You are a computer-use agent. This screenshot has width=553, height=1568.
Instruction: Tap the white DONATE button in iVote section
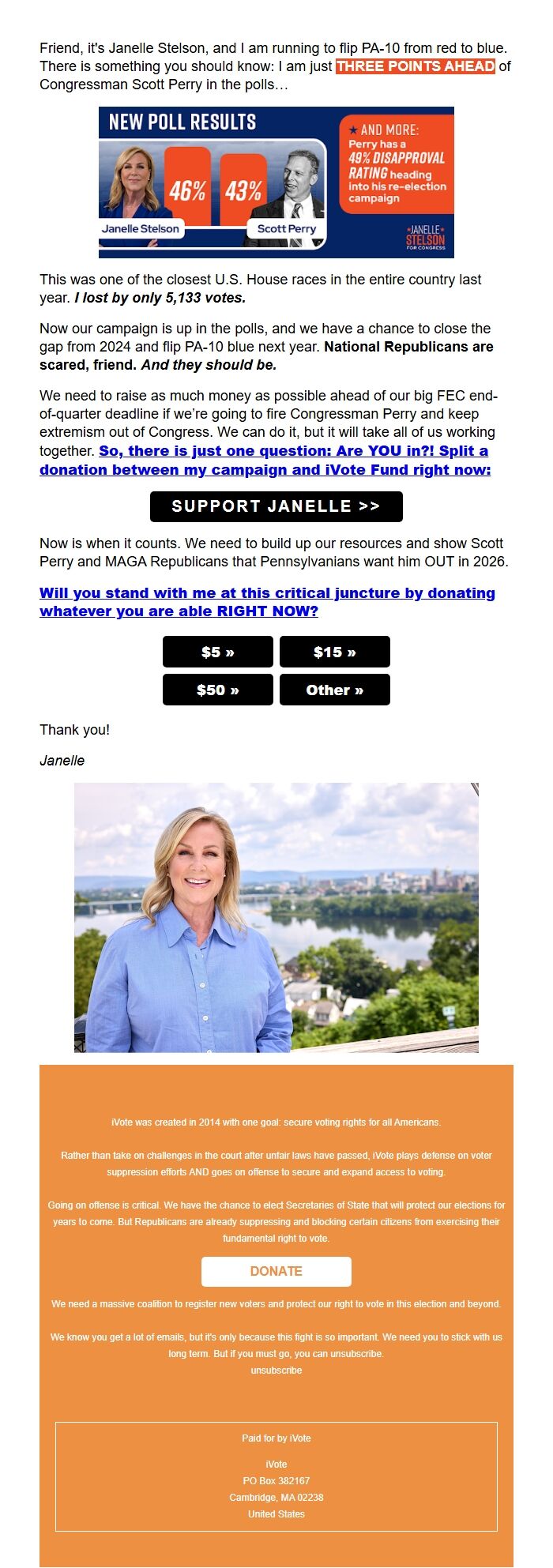[x=276, y=1271]
